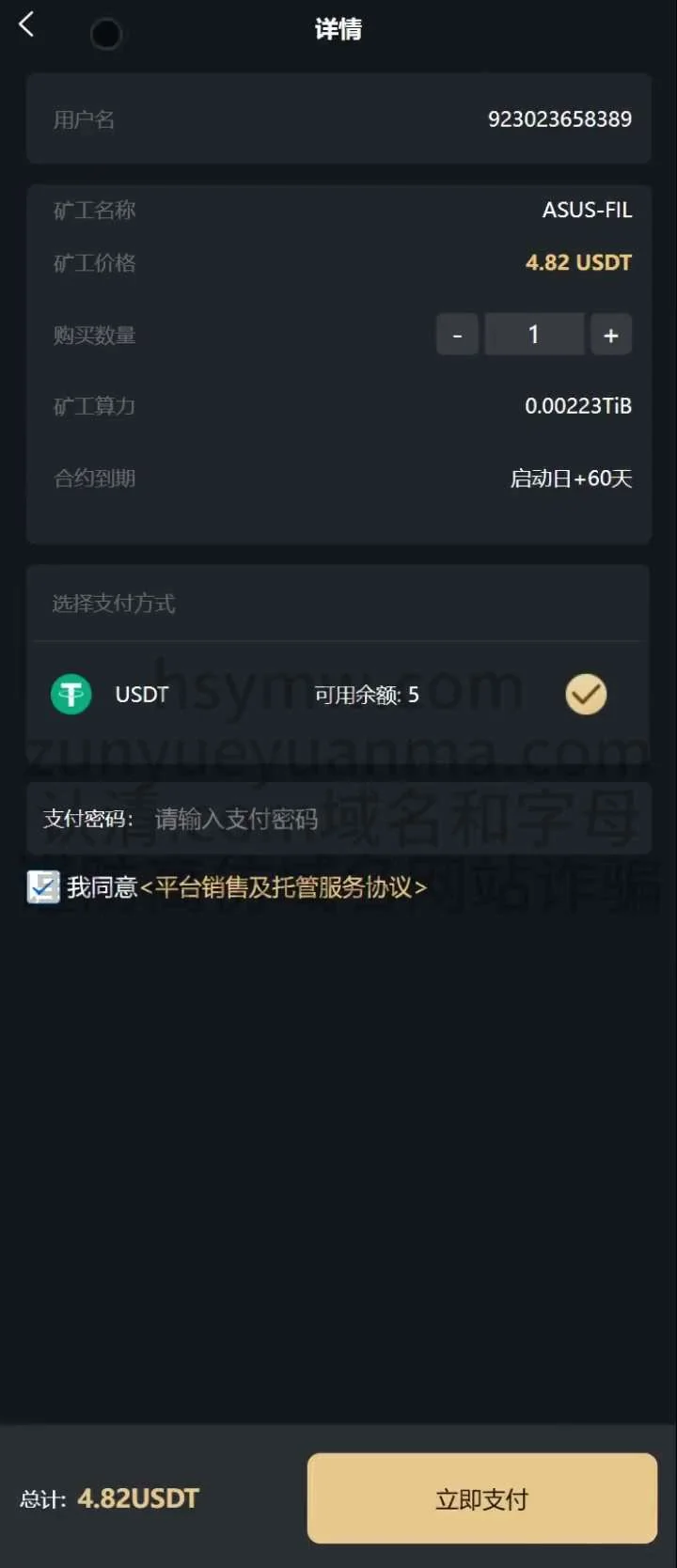This screenshot has width=677, height=1568.
Task: Focus the payment password input field
Action: (x=376, y=819)
